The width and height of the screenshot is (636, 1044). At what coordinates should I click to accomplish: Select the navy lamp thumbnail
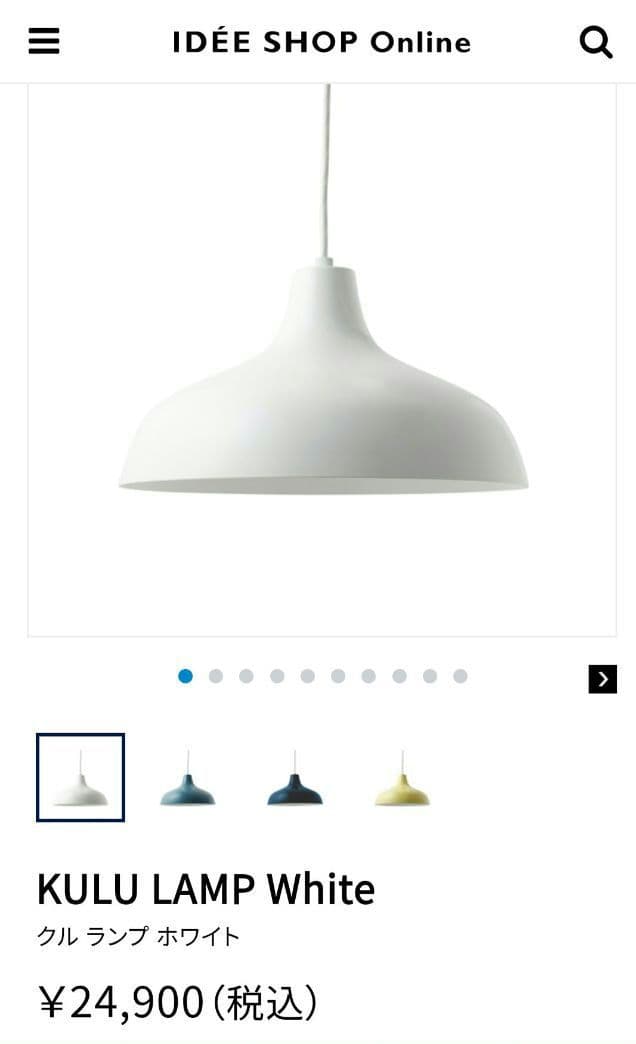click(295, 777)
